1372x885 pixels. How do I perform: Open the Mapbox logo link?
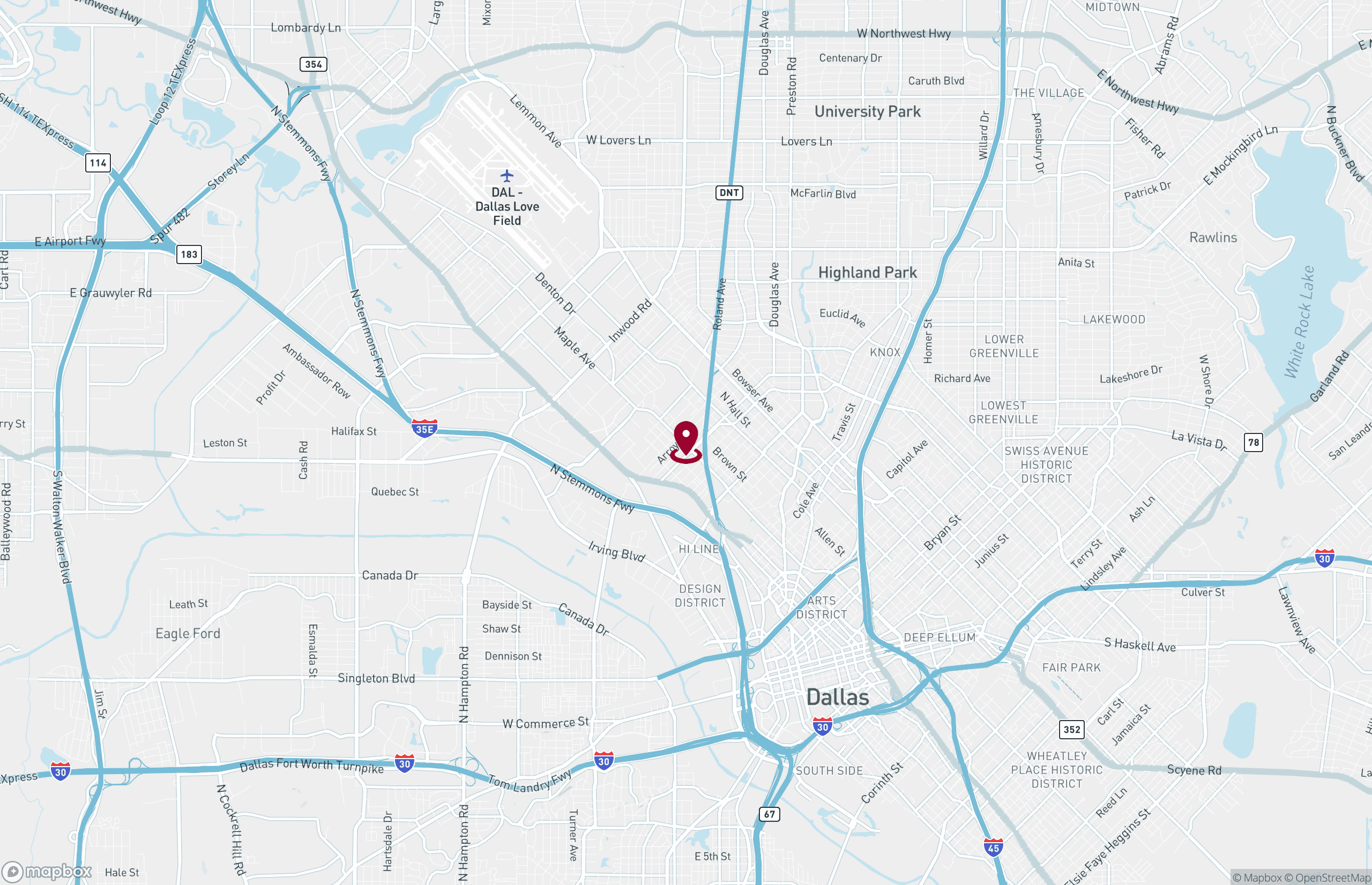pos(47,872)
